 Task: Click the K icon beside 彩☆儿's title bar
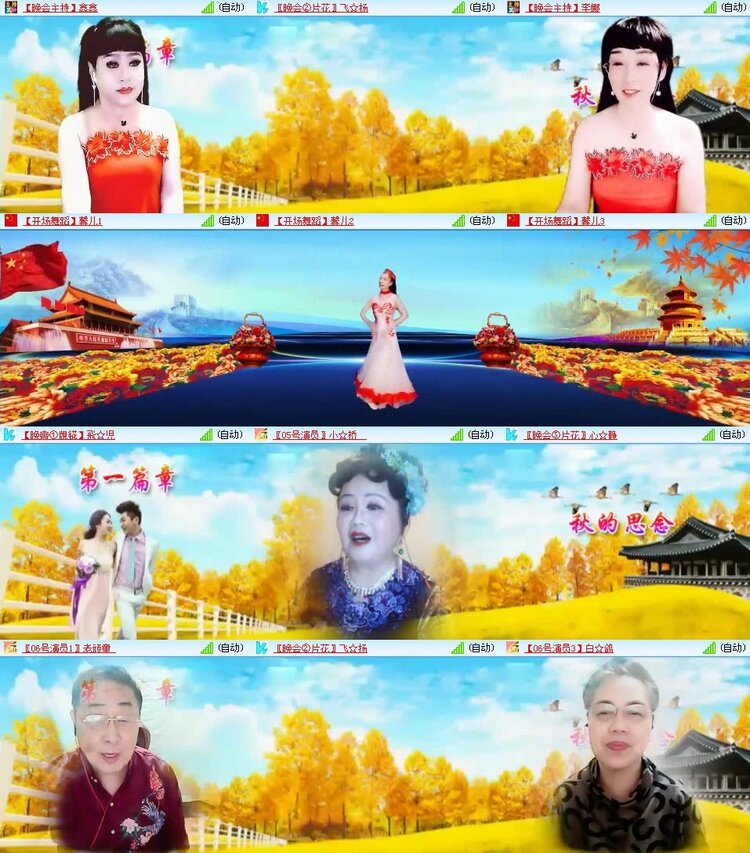coord(10,434)
